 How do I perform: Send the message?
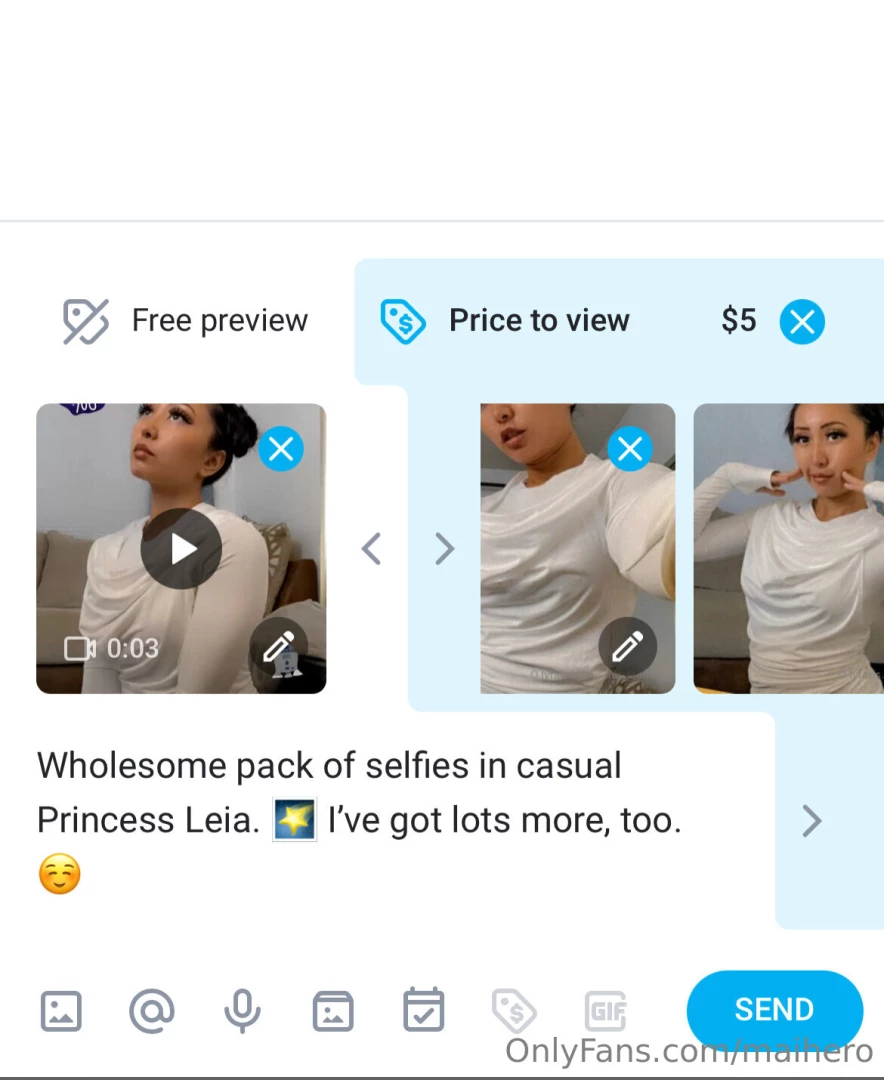tap(774, 1009)
